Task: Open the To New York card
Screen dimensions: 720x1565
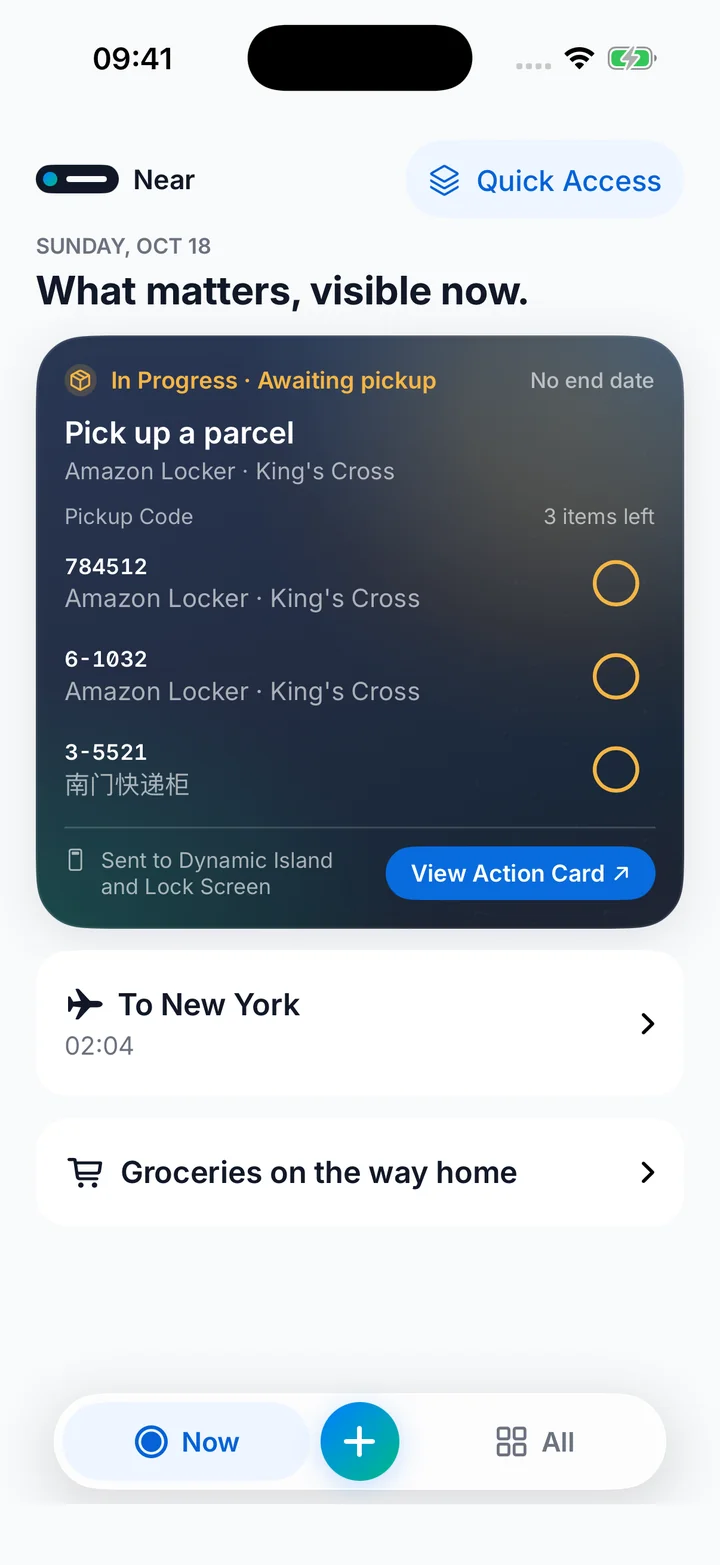Action: 360,1023
